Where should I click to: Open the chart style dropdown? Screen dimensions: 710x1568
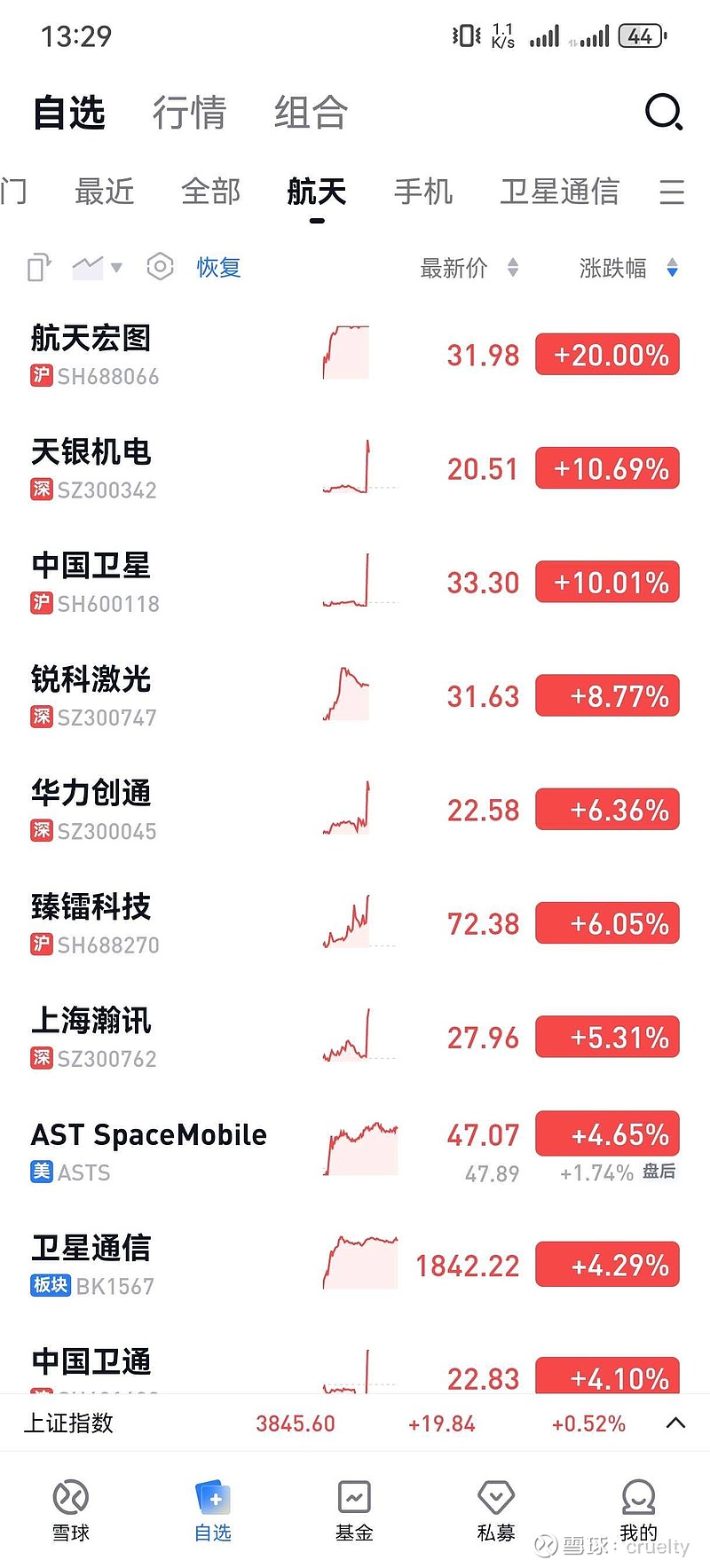click(x=97, y=266)
